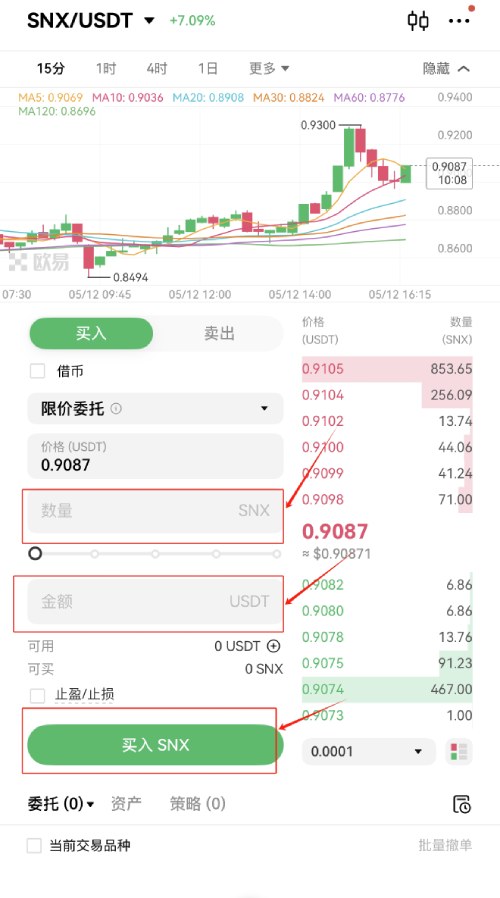The image size is (500, 898).
Task: Tap the 数量 SNX quantity field
Action: click(x=155, y=510)
